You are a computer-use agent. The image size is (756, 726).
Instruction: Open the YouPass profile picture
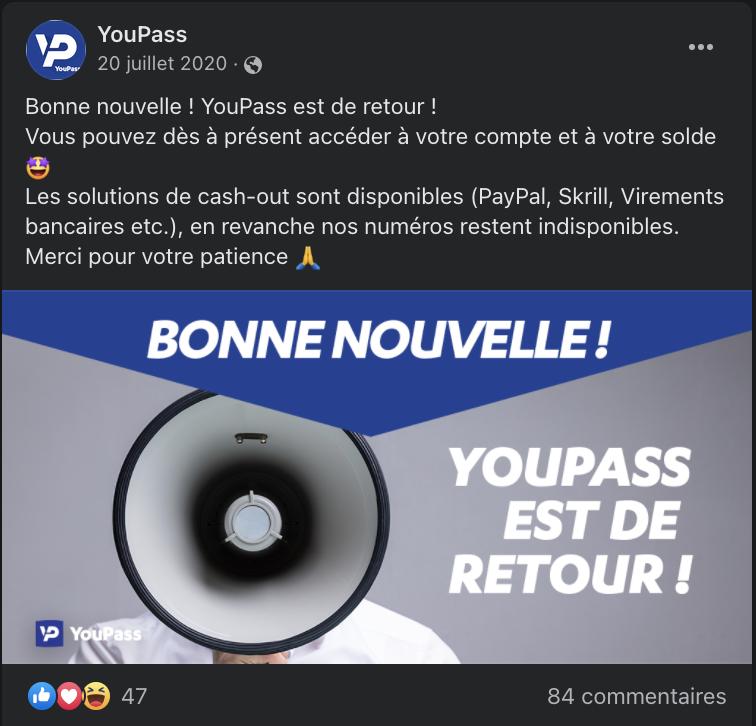tap(55, 50)
